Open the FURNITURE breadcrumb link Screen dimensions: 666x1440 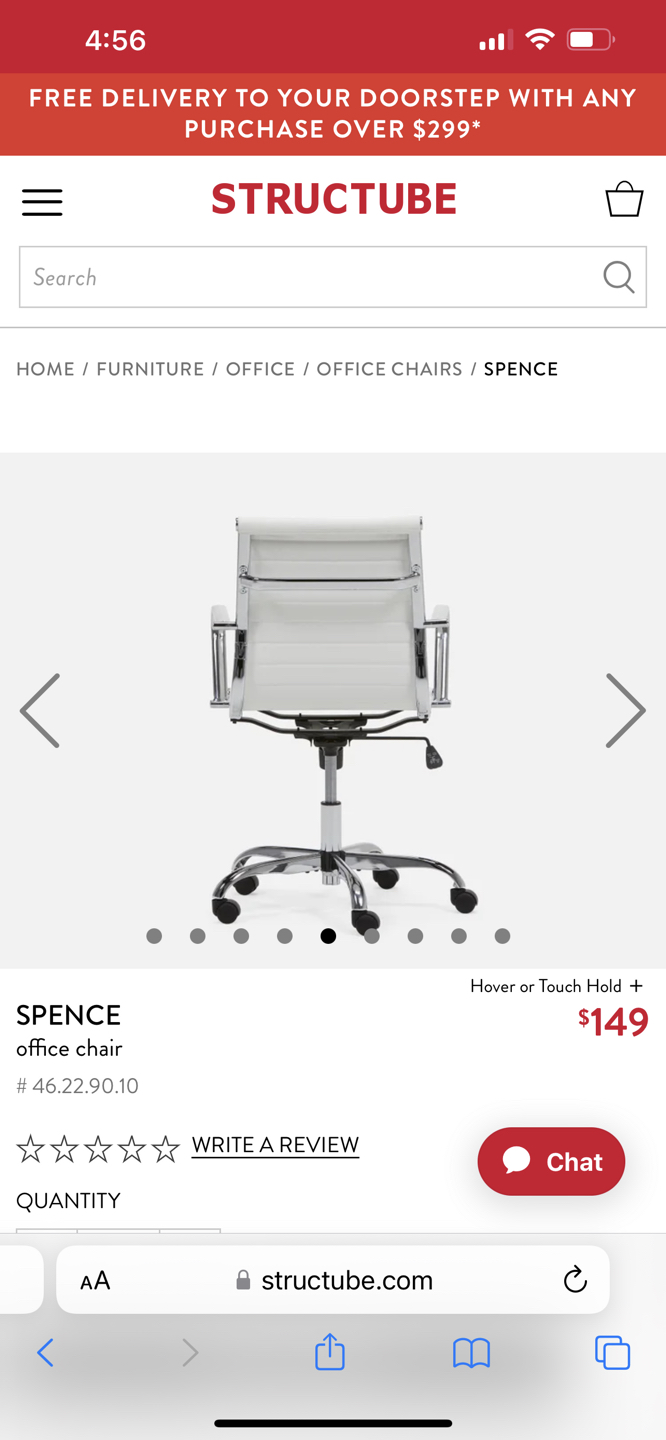click(x=150, y=369)
